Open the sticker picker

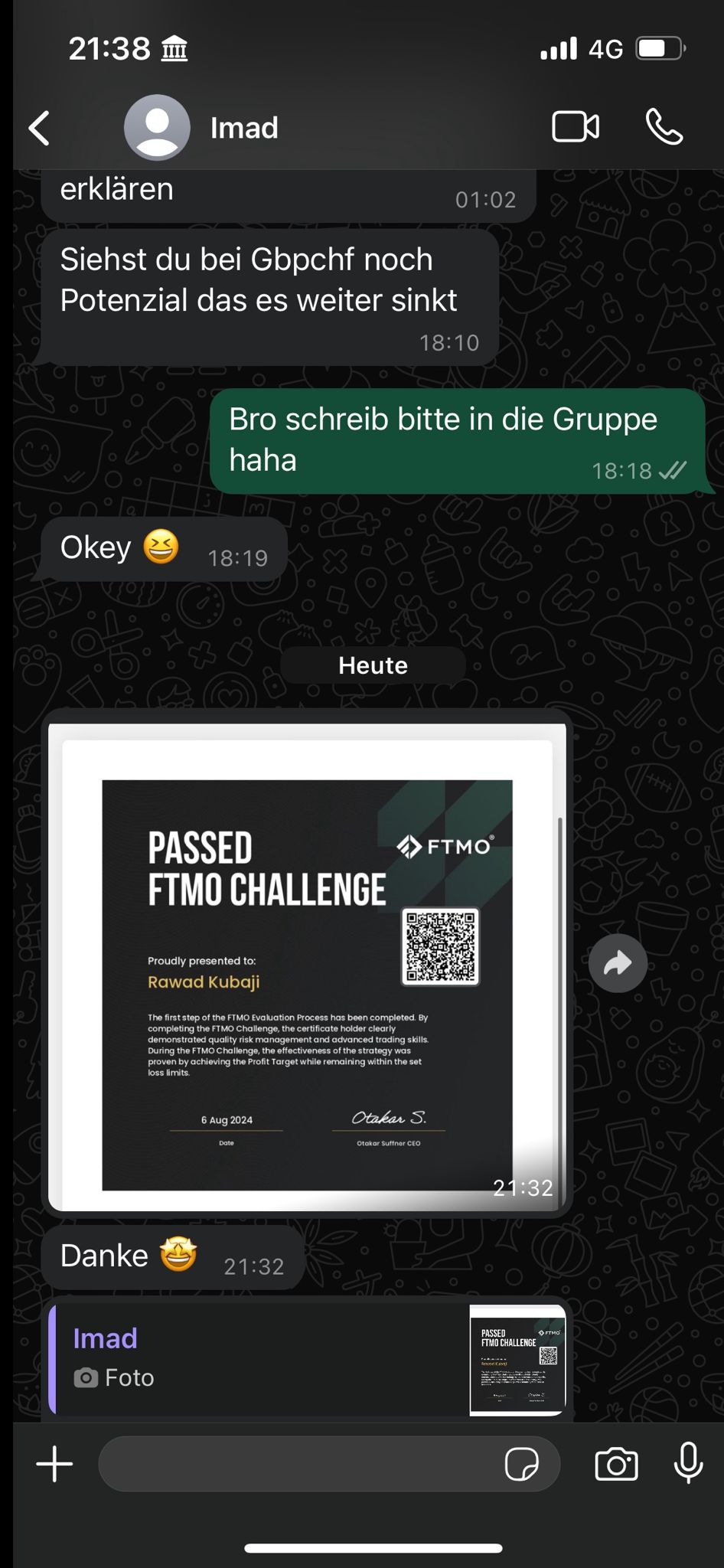[x=522, y=1464]
